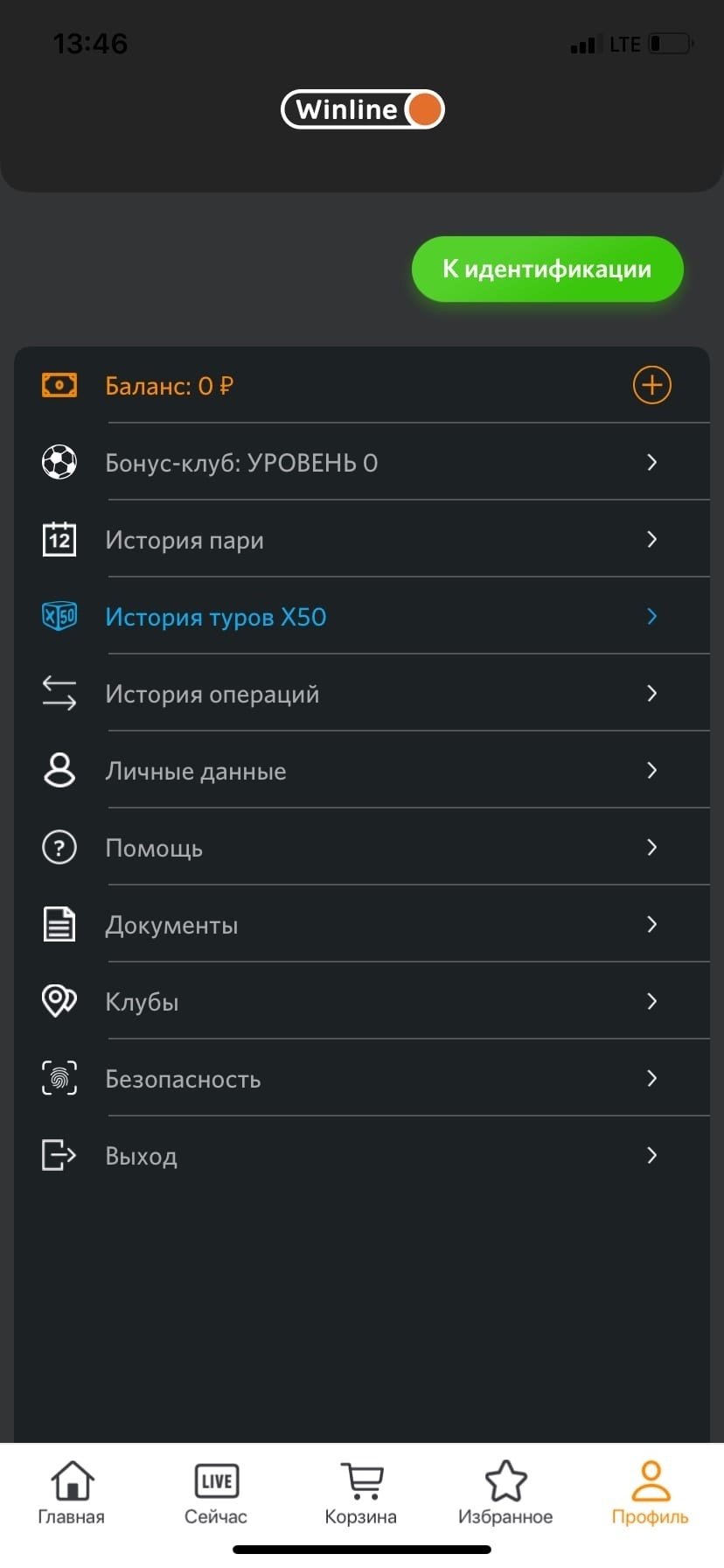The width and height of the screenshot is (724, 1568).
Task: Open Клубы
Action: point(362,1002)
